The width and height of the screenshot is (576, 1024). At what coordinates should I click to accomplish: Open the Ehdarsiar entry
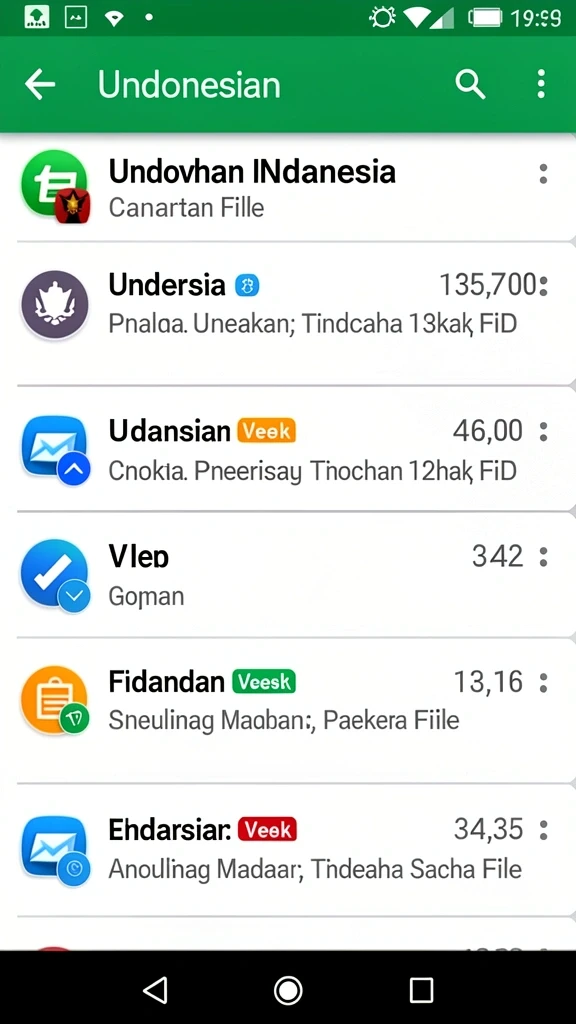click(x=288, y=850)
